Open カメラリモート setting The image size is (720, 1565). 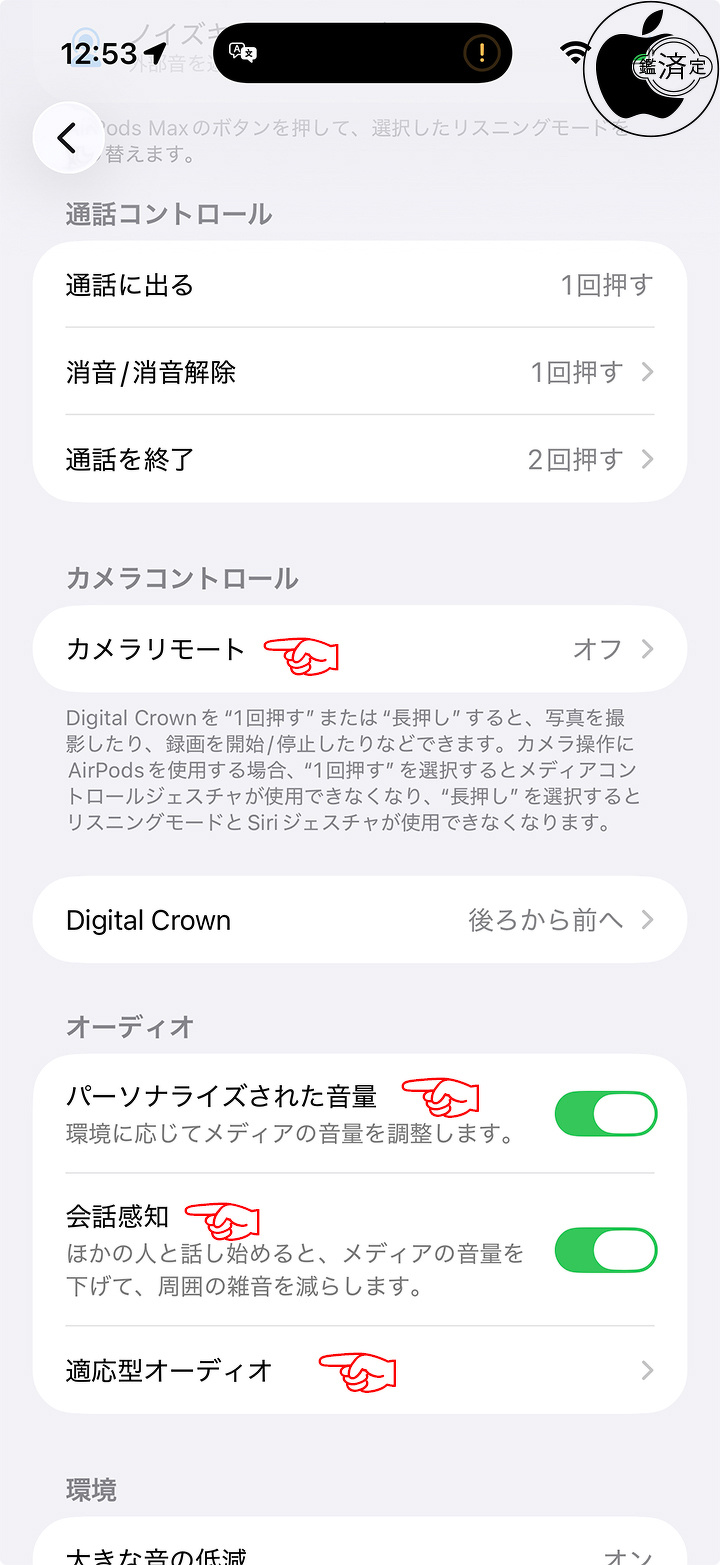coord(360,649)
